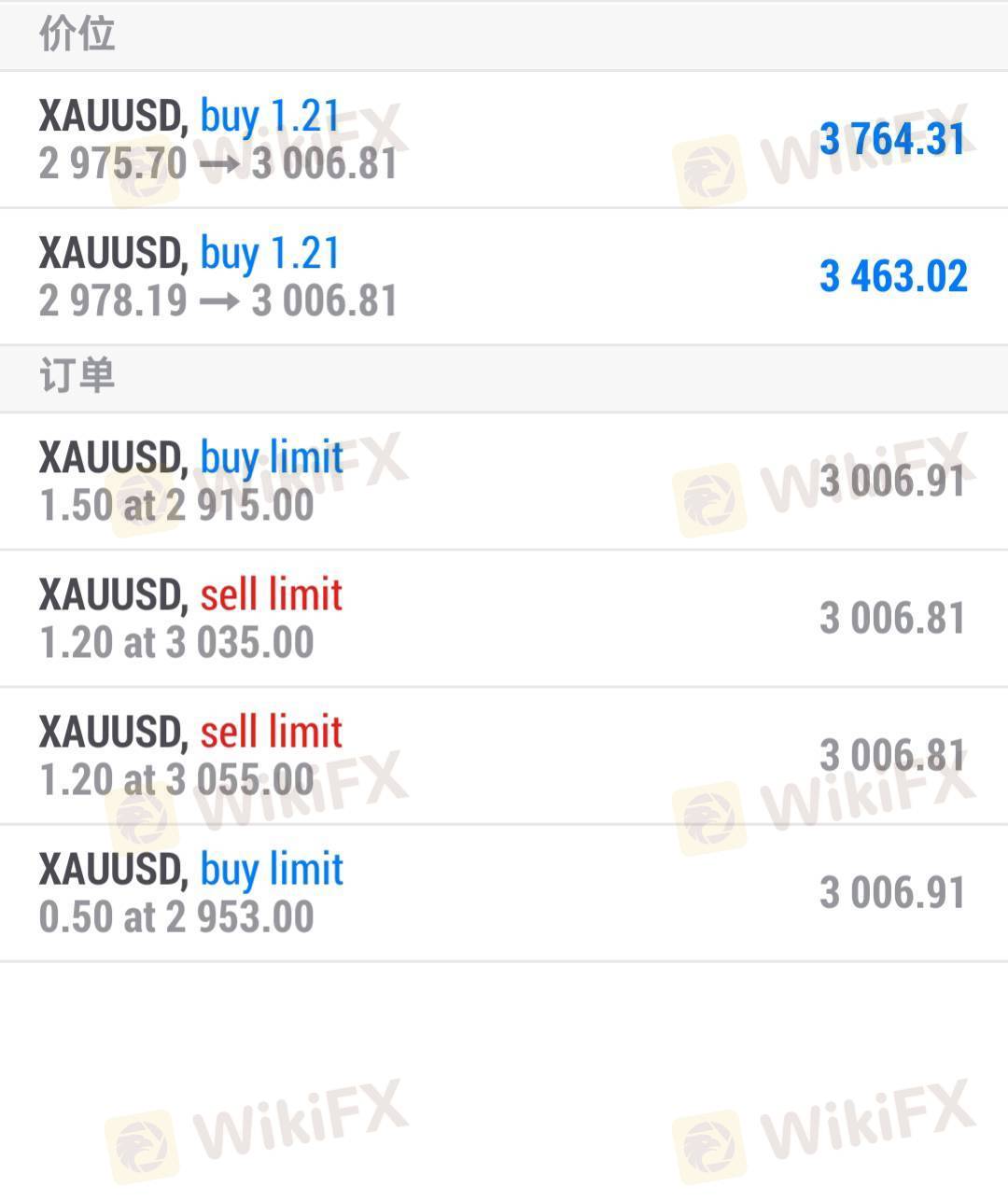Select the sell limit order at 3 055.00

pyautogui.click(x=504, y=756)
